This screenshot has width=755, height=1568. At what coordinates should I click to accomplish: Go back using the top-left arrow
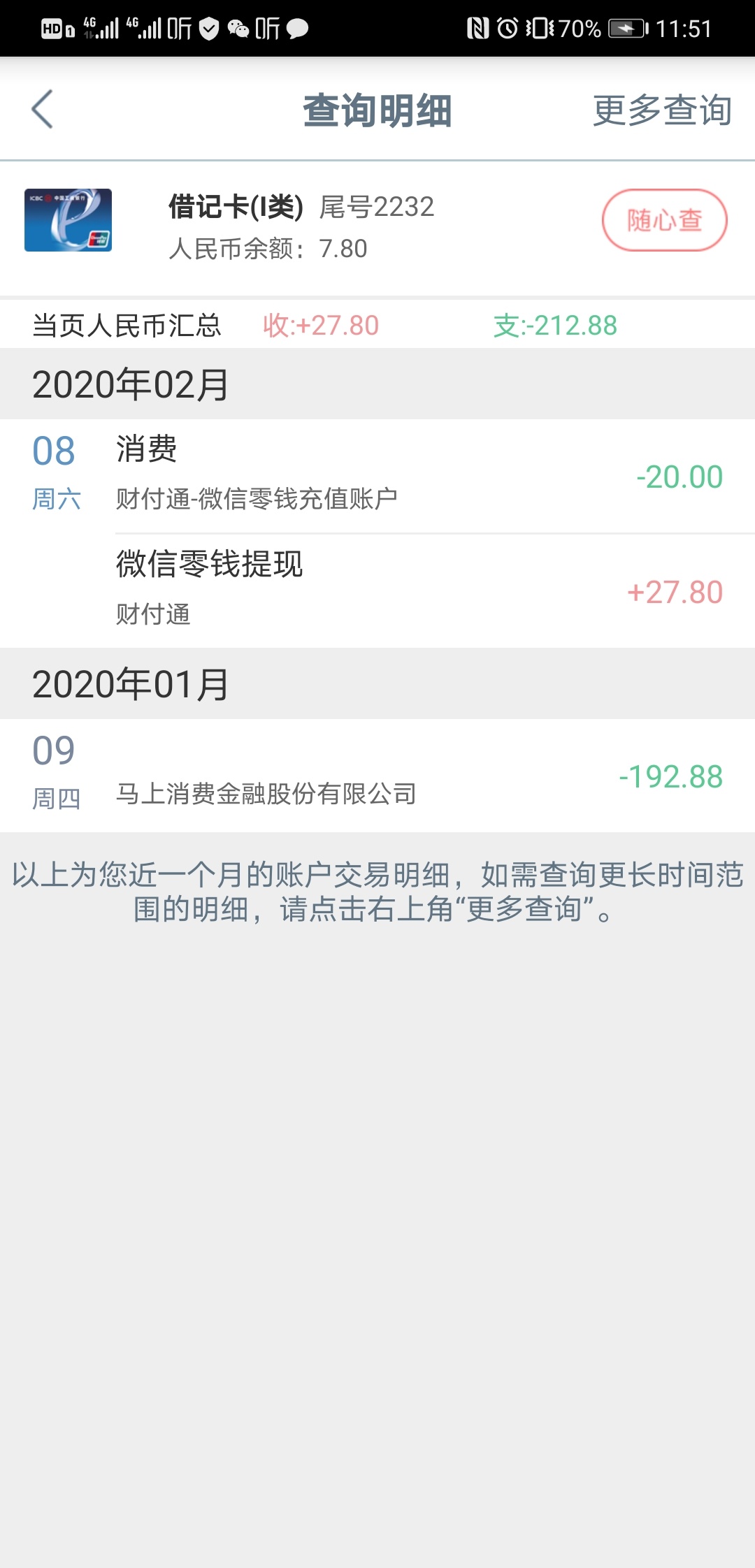coord(42,110)
